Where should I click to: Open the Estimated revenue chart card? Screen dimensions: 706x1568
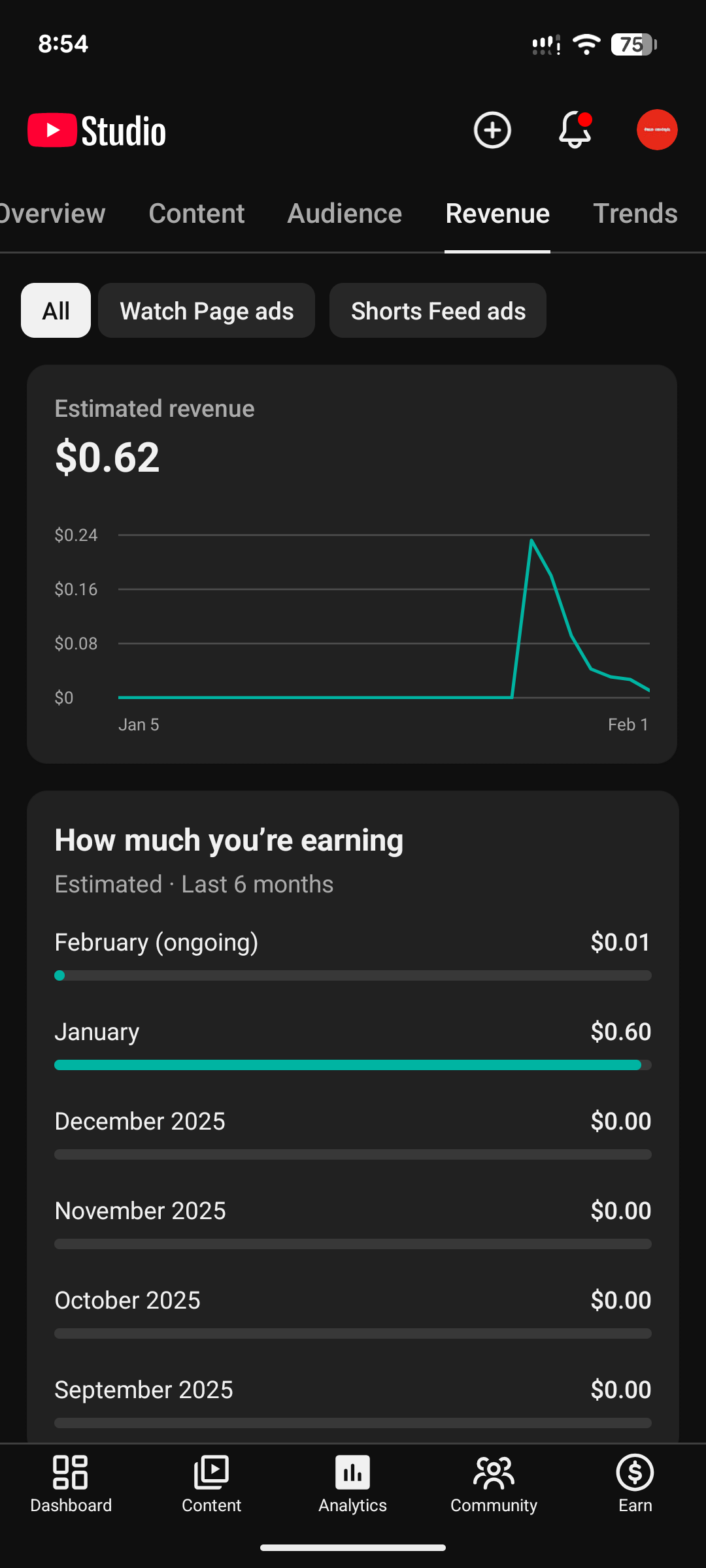pos(352,563)
